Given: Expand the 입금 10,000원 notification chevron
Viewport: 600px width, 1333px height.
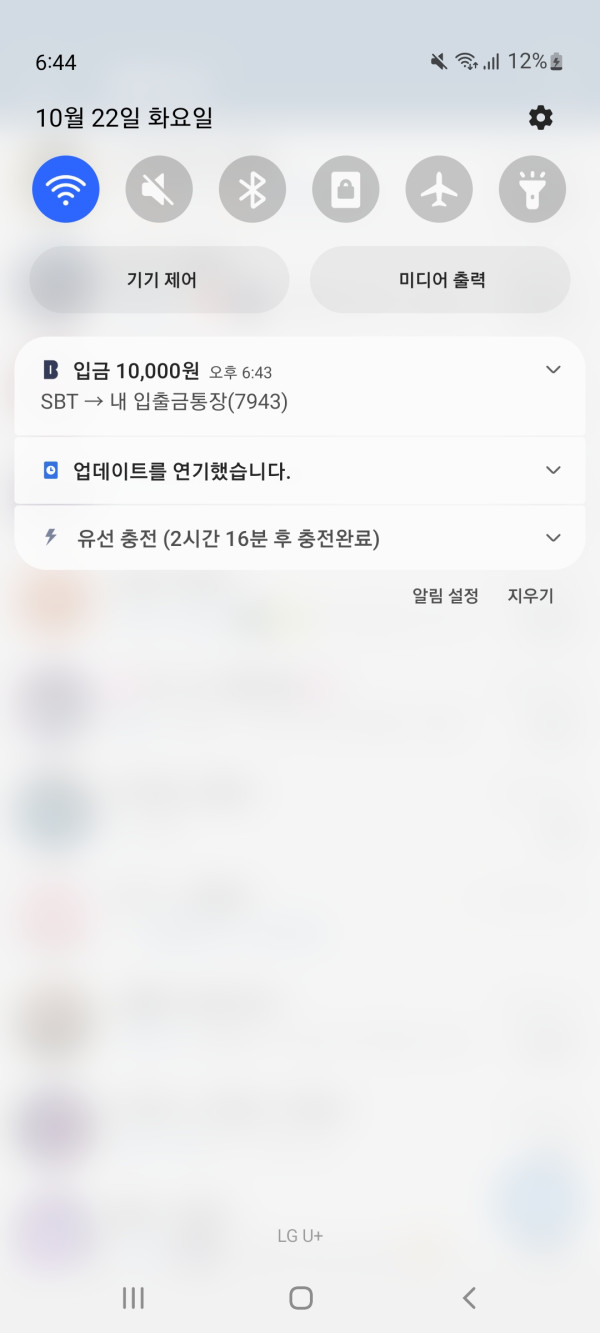Looking at the screenshot, I should click(553, 370).
